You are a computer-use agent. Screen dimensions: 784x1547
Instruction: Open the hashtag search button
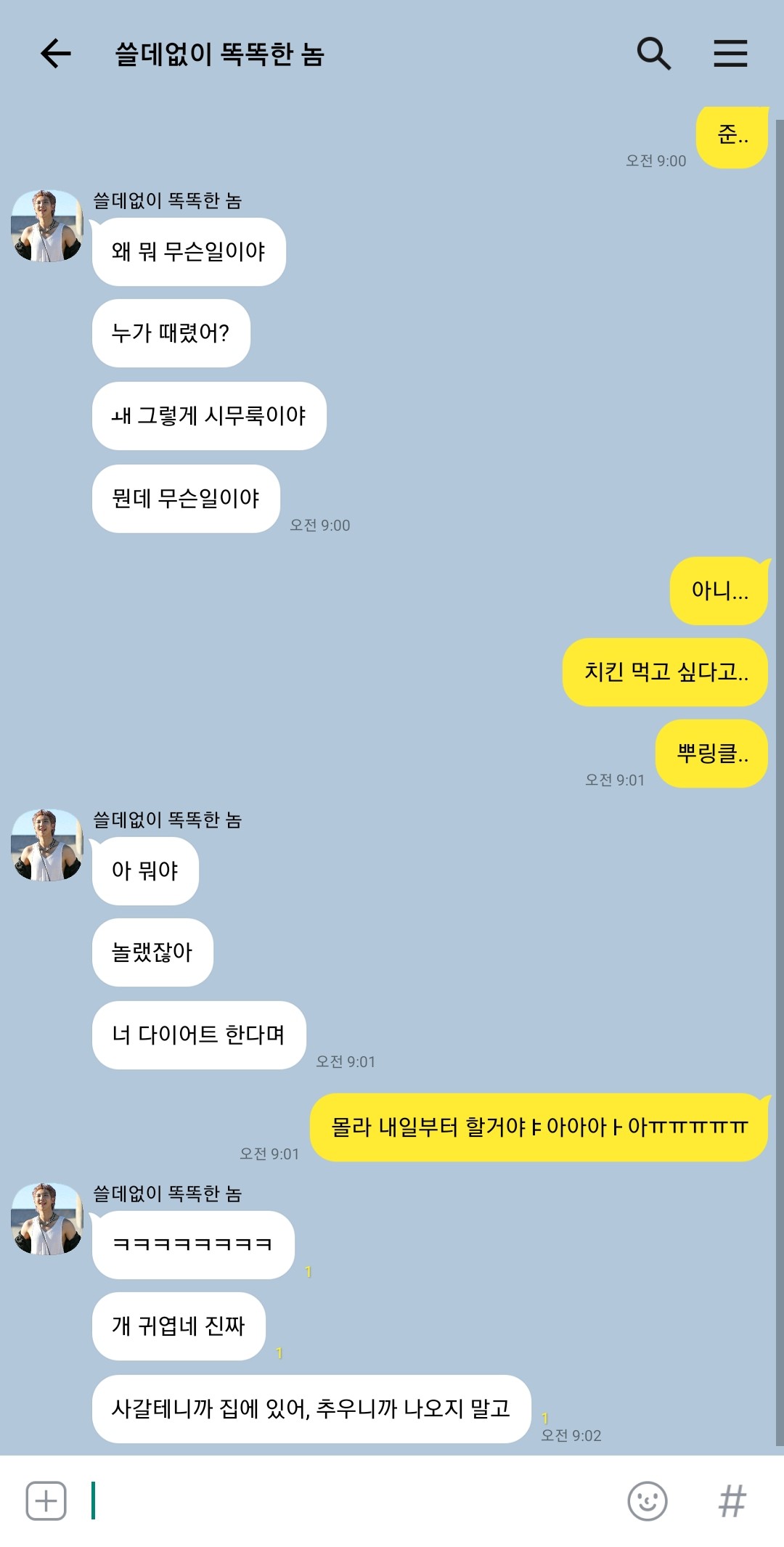click(732, 1501)
